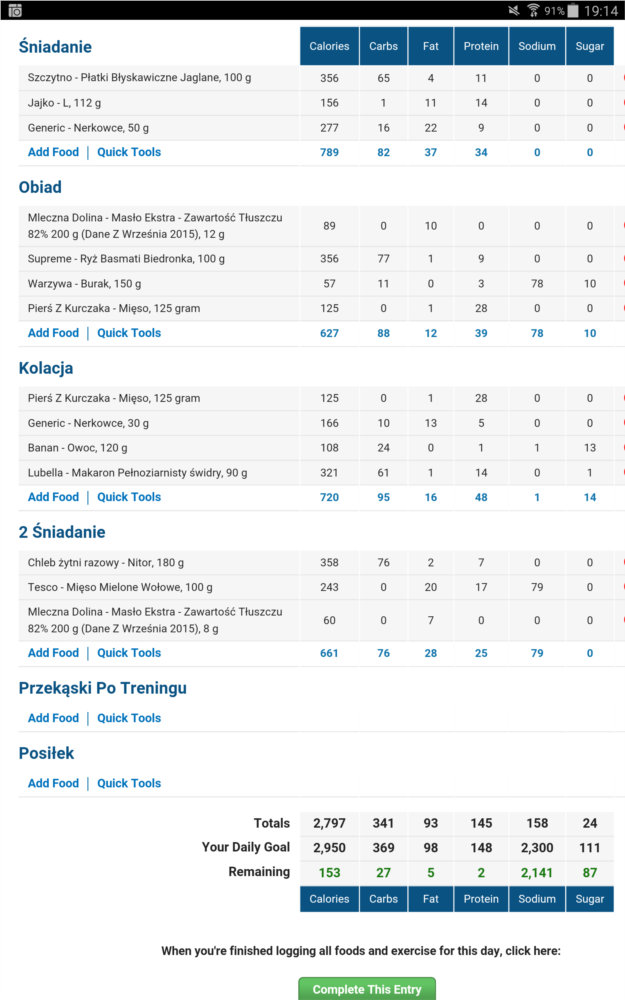Open Quick Tools for Obiad

pyautogui.click(x=129, y=333)
